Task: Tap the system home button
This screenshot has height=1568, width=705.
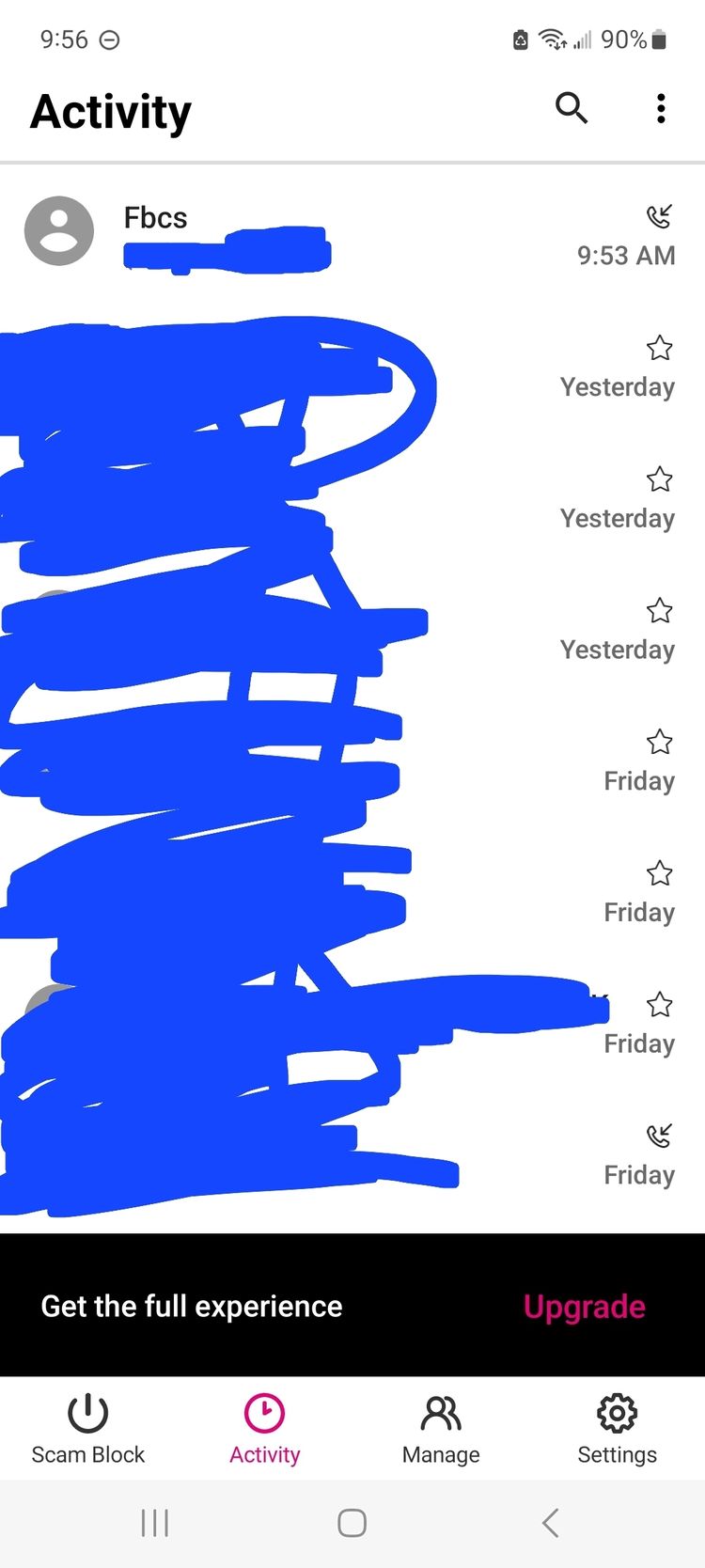Action: [352, 1523]
